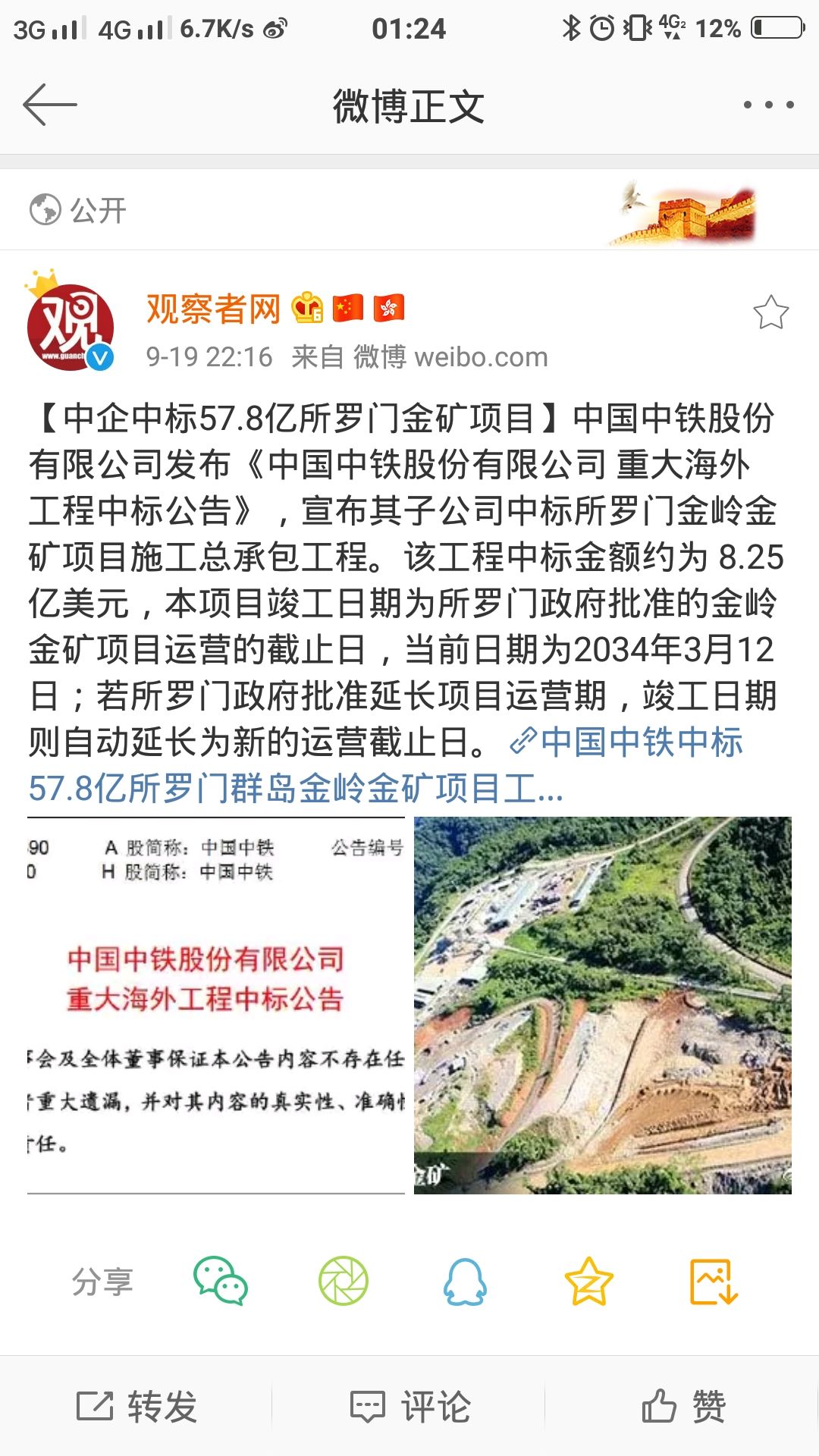Repost with 转发 button
The image size is (819, 1456).
coord(136,1407)
